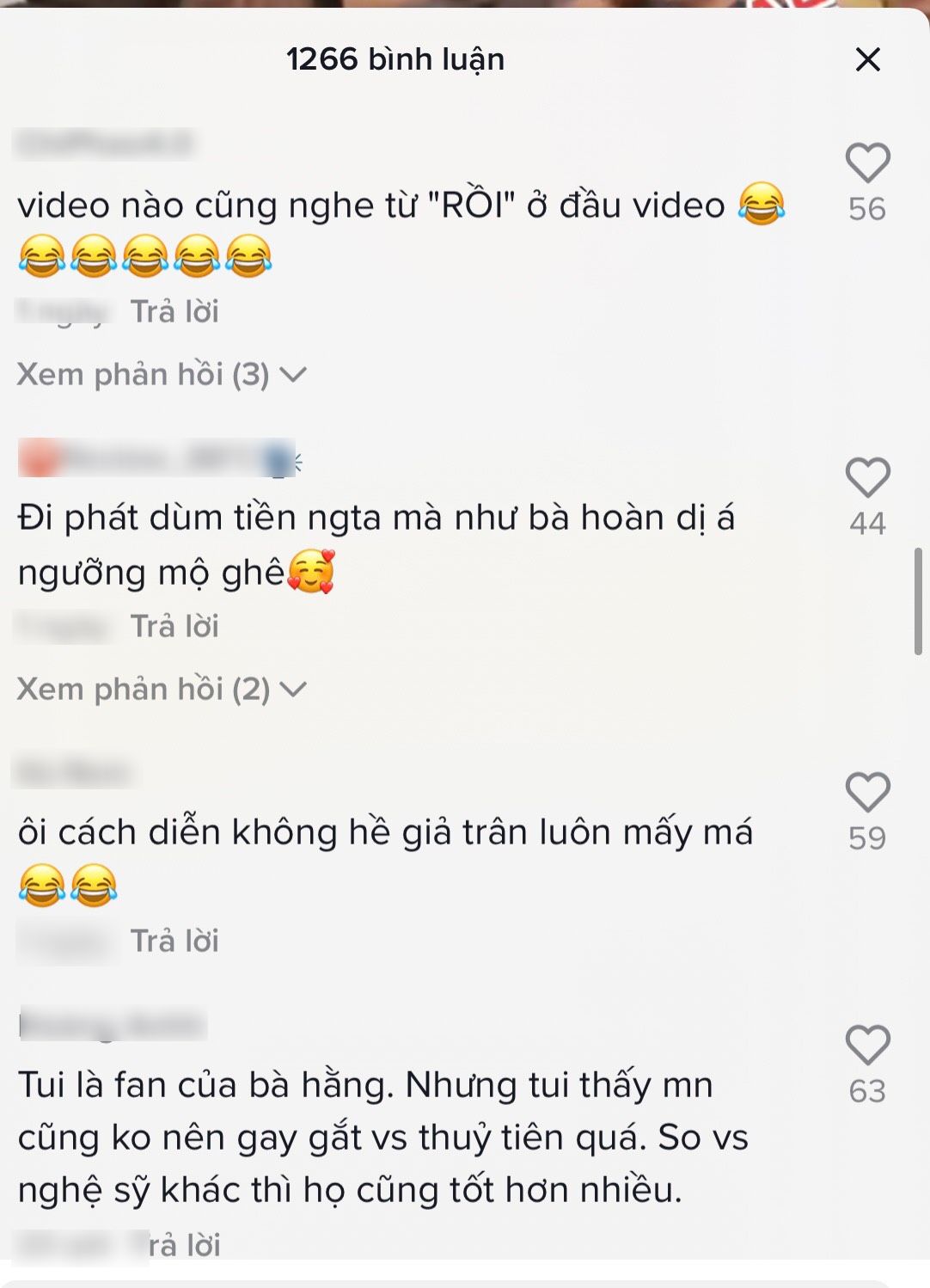Like the comment about hearing "RỒI"

[867, 163]
